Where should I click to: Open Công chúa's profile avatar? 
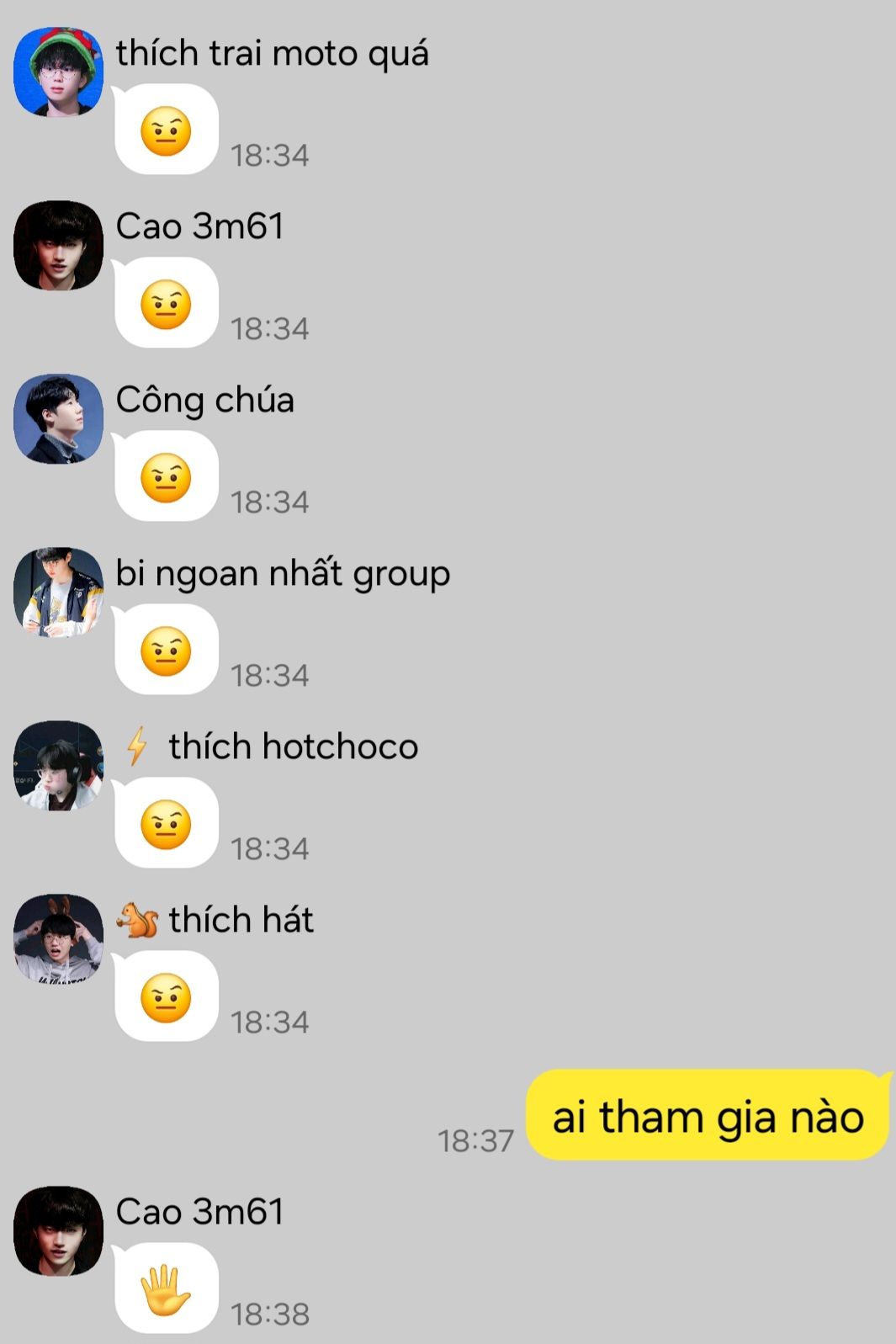(58, 418)
